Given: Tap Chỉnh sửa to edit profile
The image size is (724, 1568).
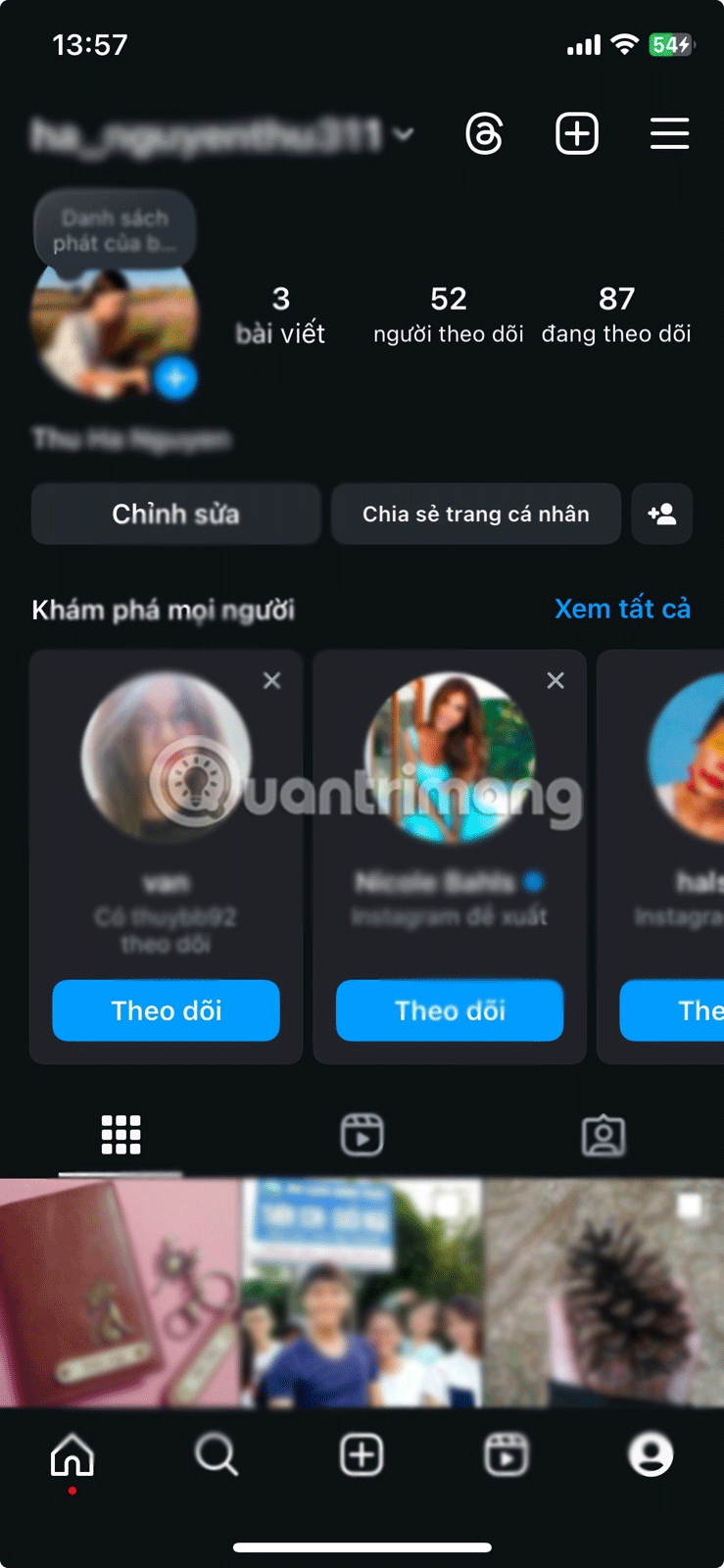Looking at the screenshot, I should coord(176,514).
